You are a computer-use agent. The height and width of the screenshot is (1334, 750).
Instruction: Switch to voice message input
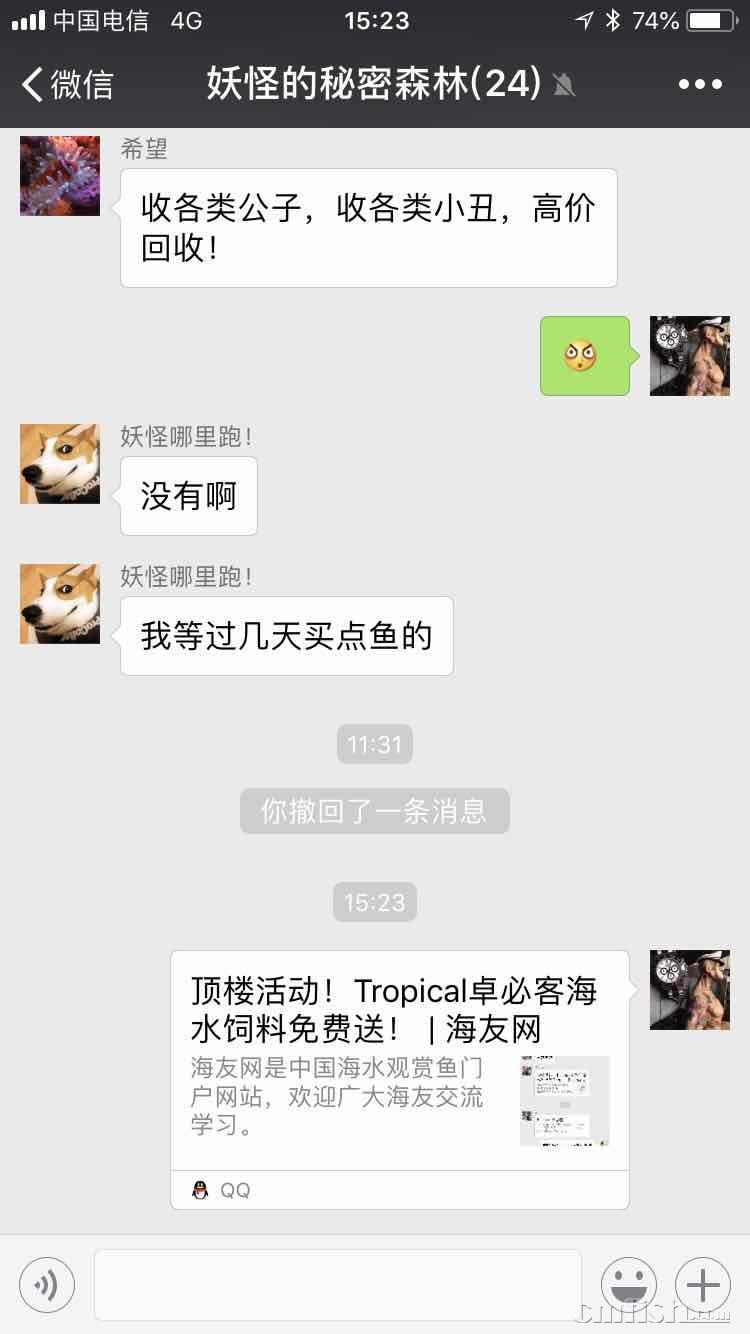click(x=46, y=1284)
